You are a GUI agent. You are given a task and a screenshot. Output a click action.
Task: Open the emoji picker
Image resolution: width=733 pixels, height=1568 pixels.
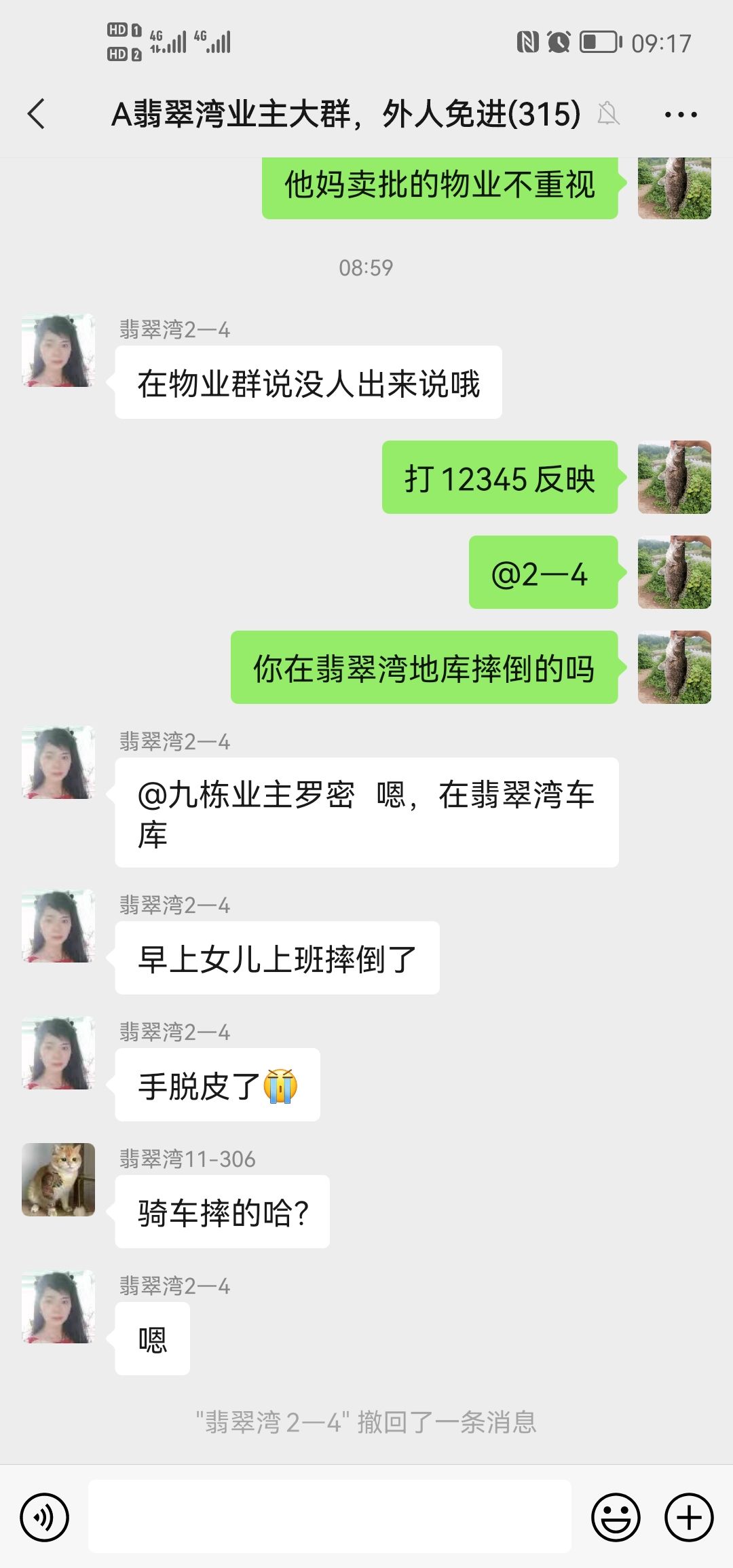pos(616,1517)
